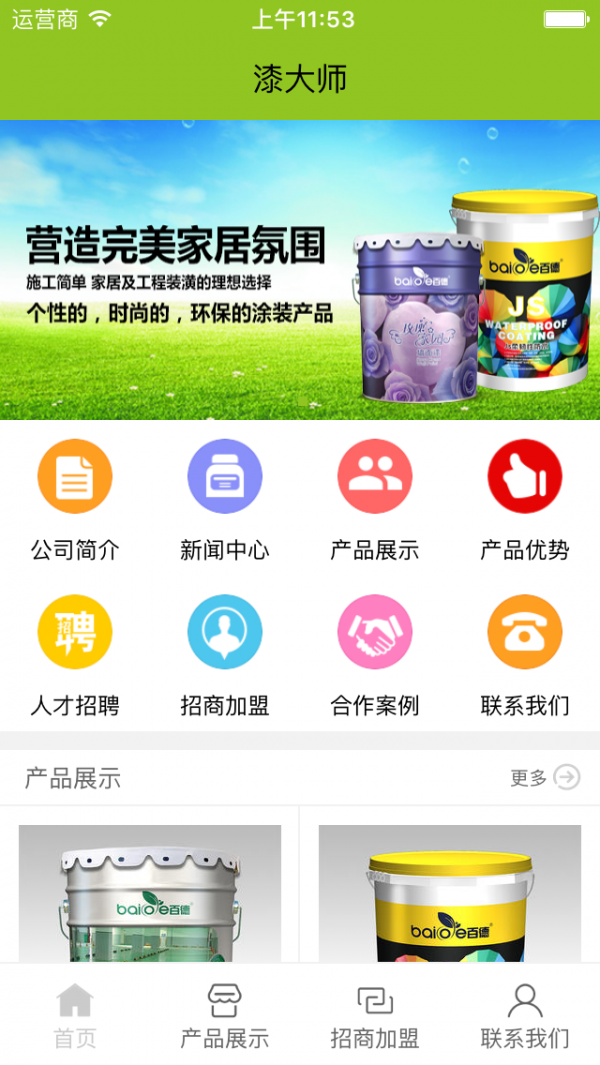The image size is (600, 1065).
Task: Open the paint products promotional banner
Action: point(300,270)
